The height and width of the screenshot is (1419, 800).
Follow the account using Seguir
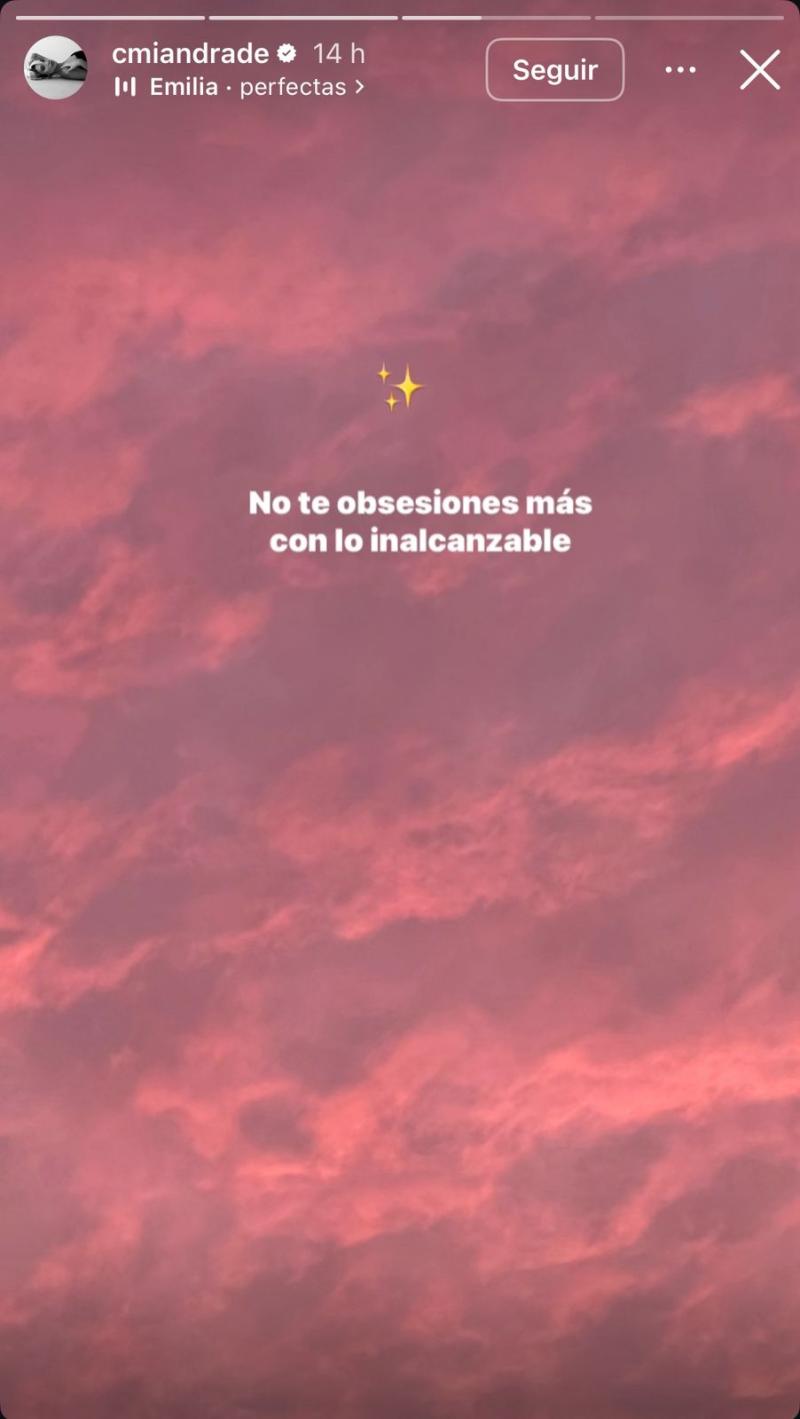tap(555, 69)
